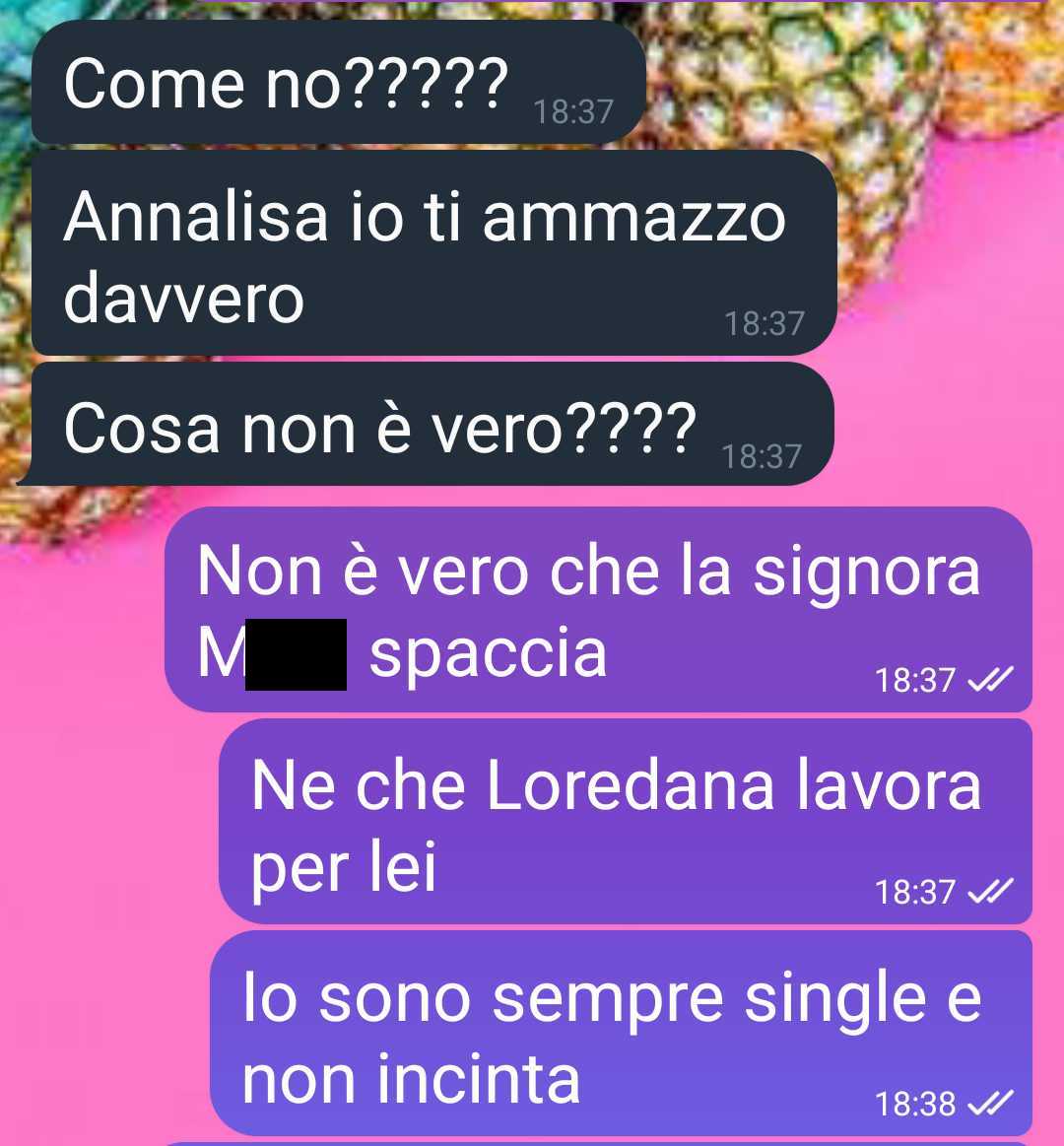Tap the 'Io sono sempre single' message bubble
The image size is (1064, 1146).
621,1034
